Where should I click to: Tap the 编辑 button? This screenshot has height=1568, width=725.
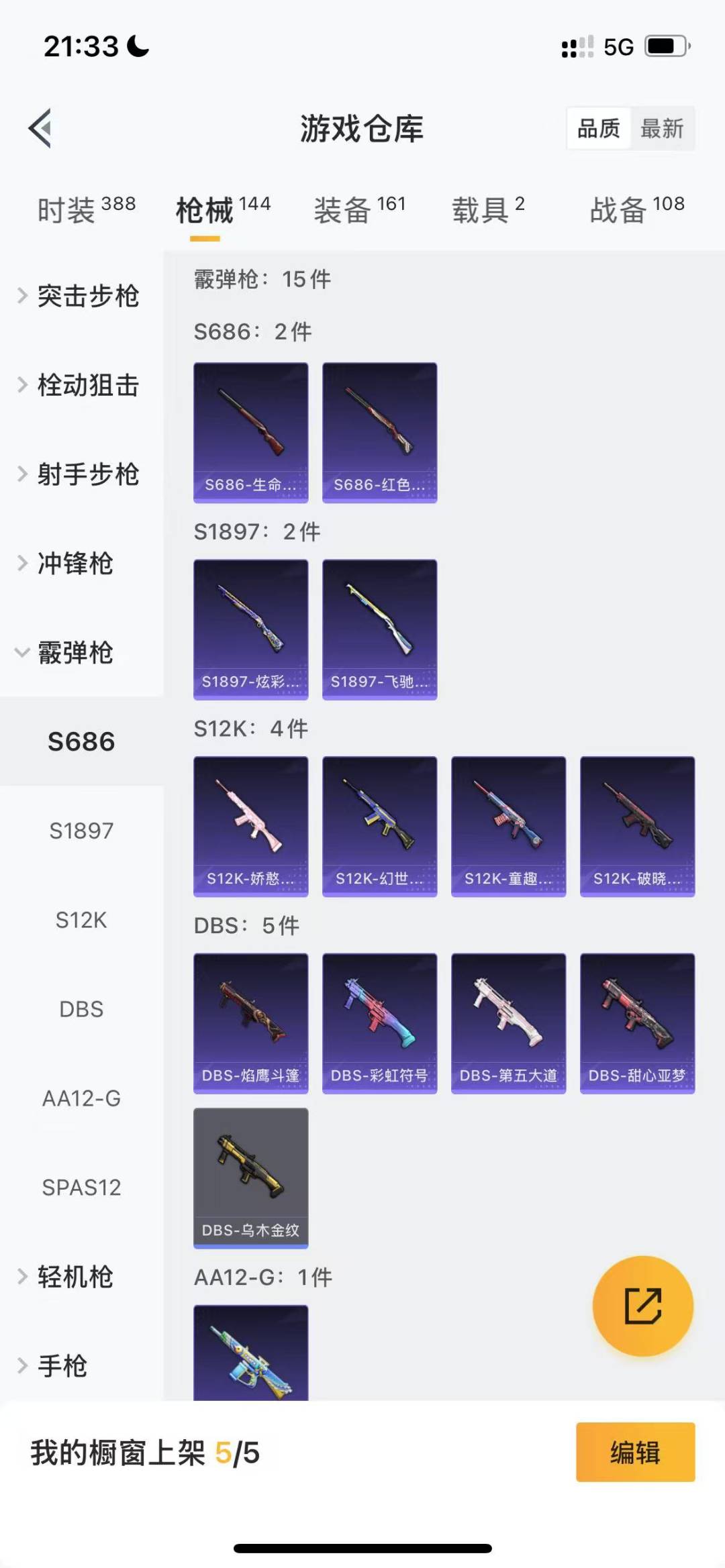click(635, 1452)
